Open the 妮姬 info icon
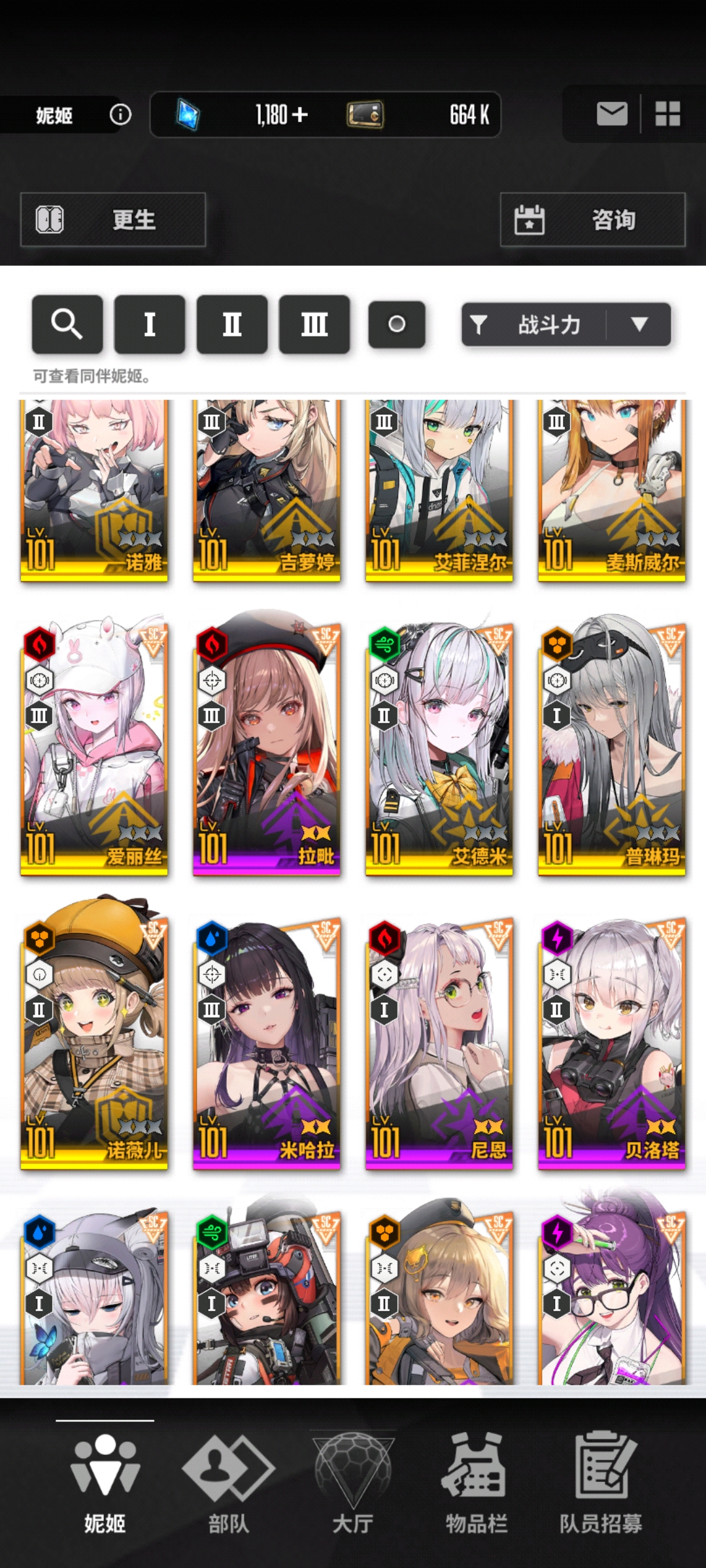This screenshot has height=1568, width=706. click(120, 115)
